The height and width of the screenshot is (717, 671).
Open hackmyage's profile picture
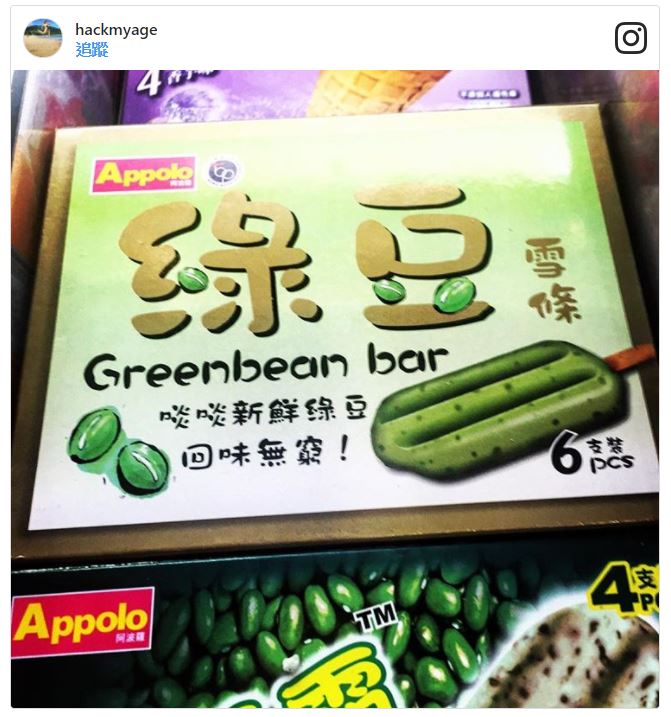tap(43, 38)
